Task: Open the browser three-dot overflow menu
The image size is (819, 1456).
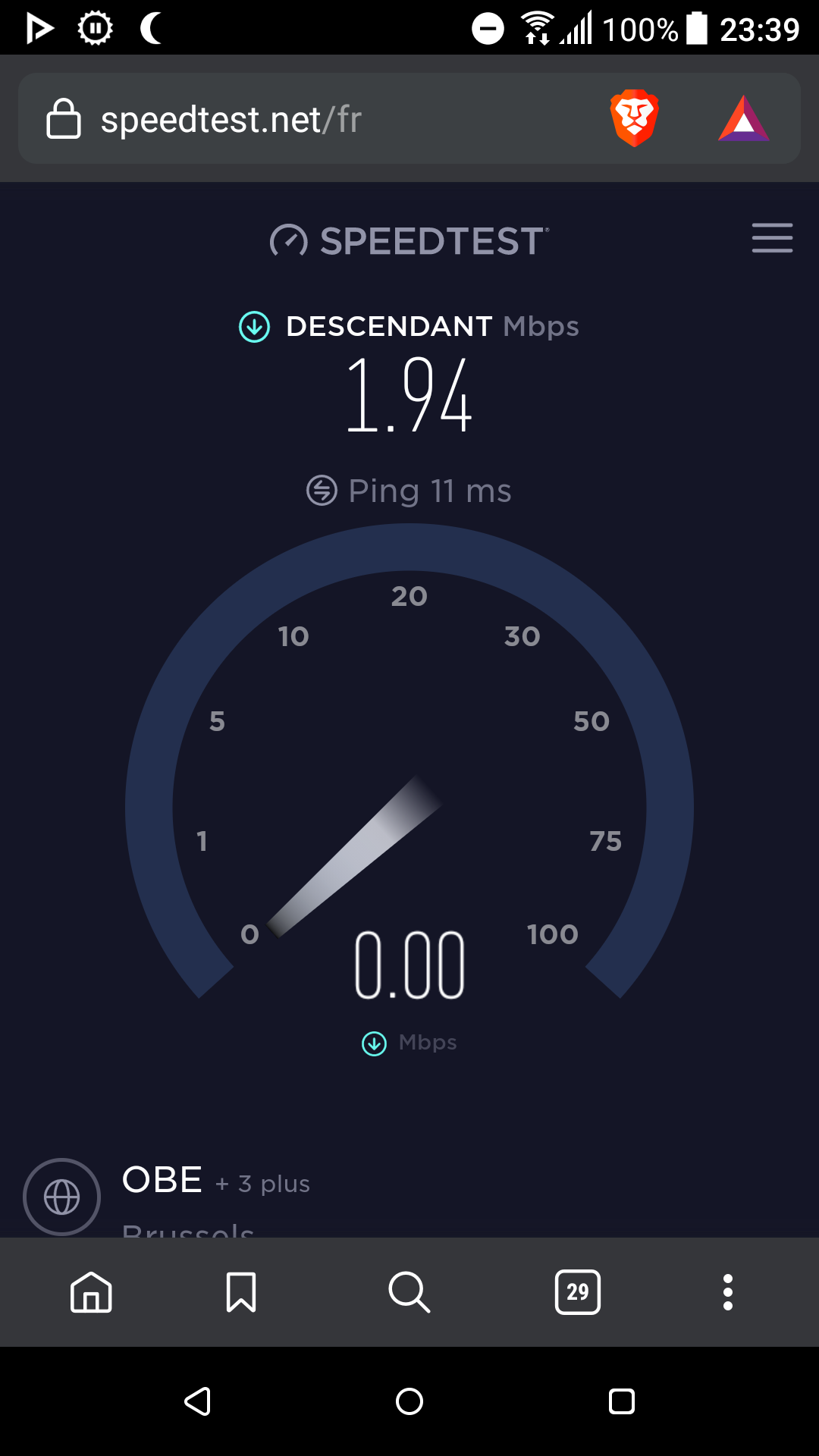Action: pos(728,1291)
